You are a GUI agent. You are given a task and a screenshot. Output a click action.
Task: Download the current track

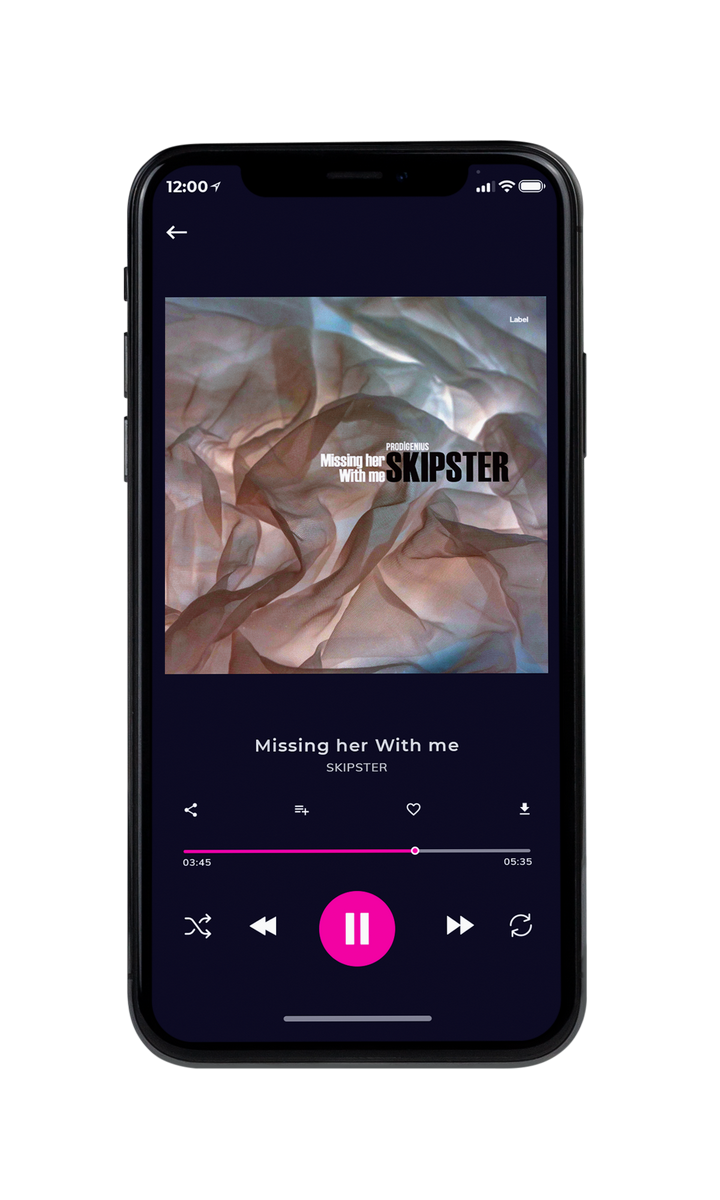[x=524, y=809]
